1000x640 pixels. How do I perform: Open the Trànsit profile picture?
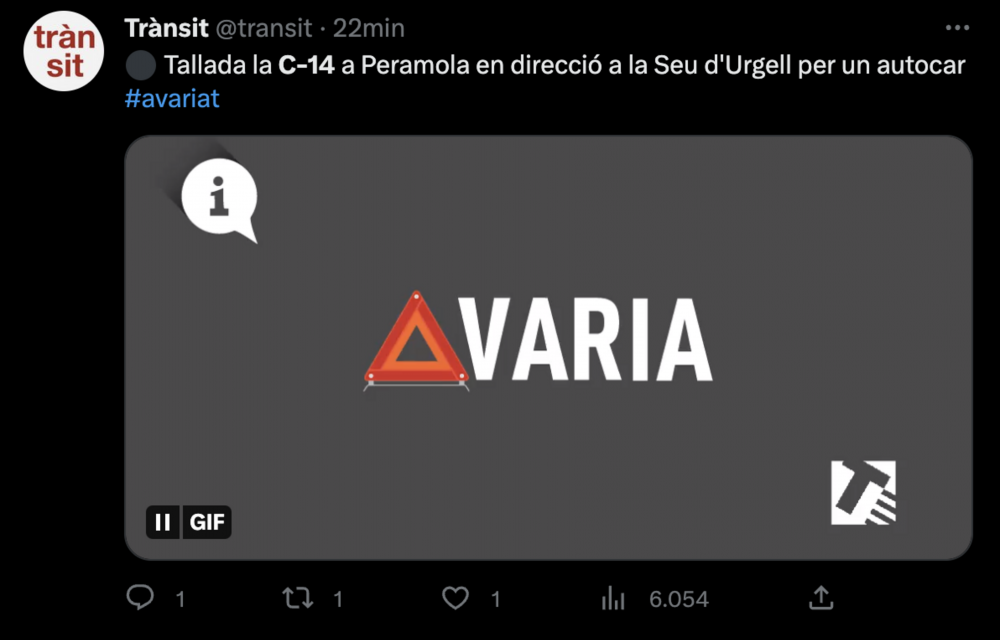[66, 52]
